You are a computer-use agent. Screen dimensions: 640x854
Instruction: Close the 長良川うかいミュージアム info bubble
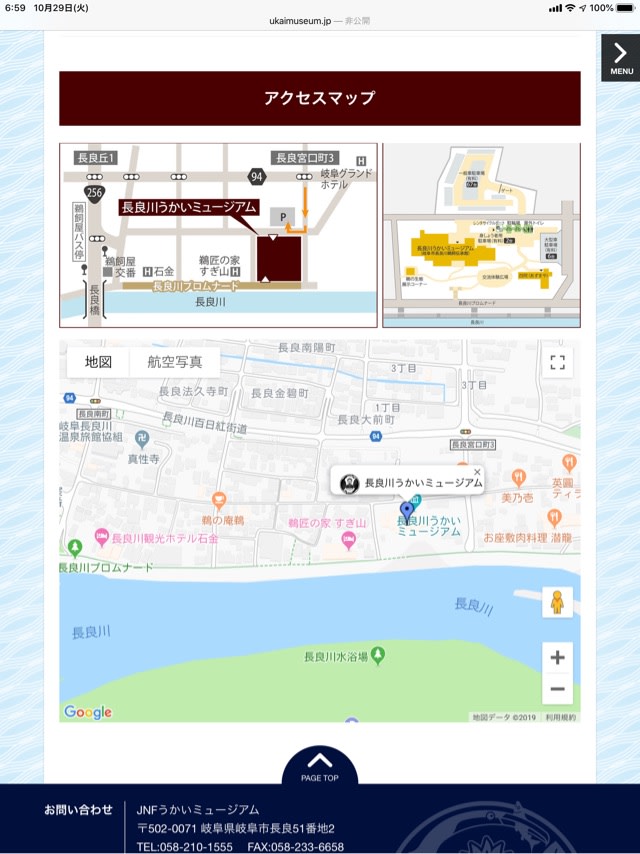[477, 472]
